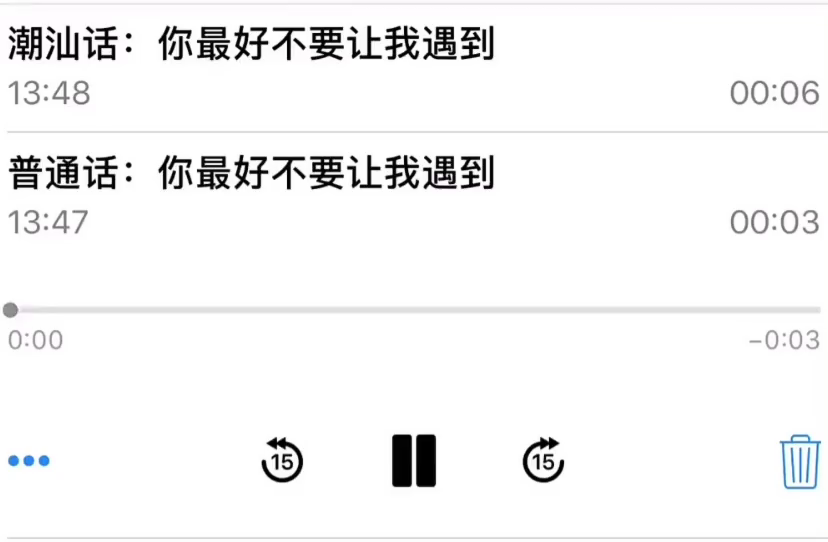Delete the recording with trash icon
828x542 pixels.
799,461
